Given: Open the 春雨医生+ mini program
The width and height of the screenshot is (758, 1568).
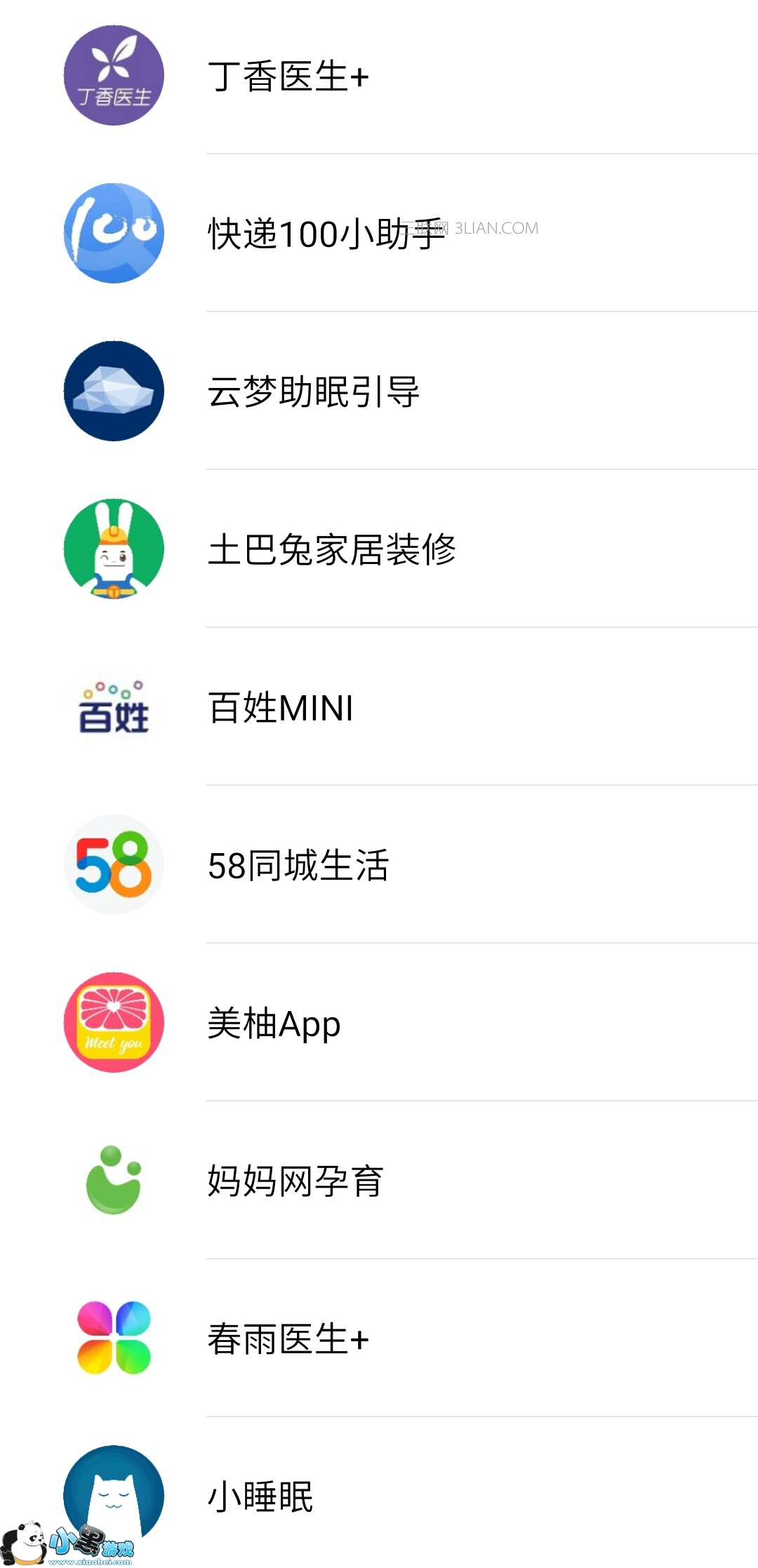Looking at the screenshot, I should (288, 1339).
